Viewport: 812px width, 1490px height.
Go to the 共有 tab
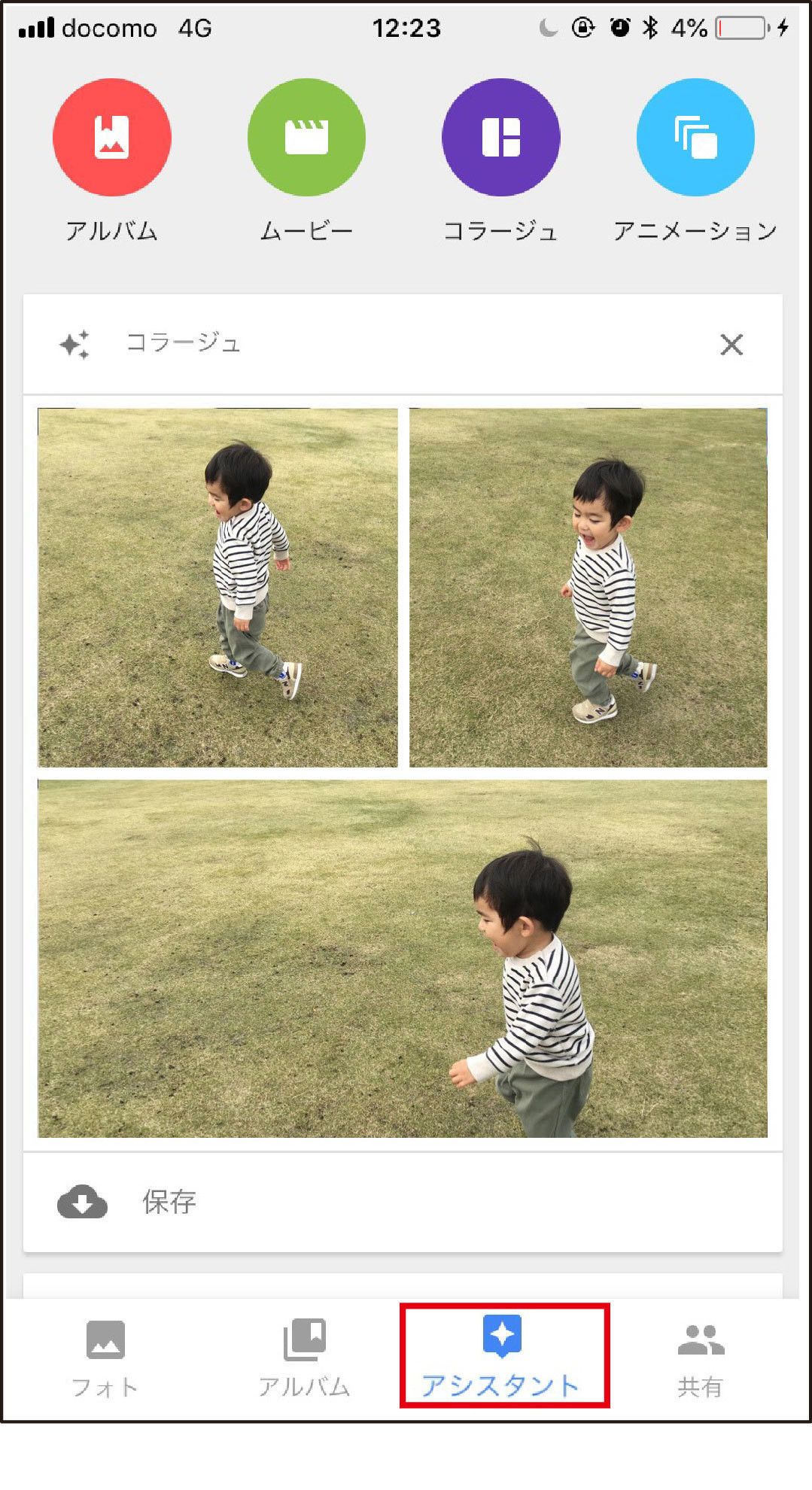point(700,1359)
